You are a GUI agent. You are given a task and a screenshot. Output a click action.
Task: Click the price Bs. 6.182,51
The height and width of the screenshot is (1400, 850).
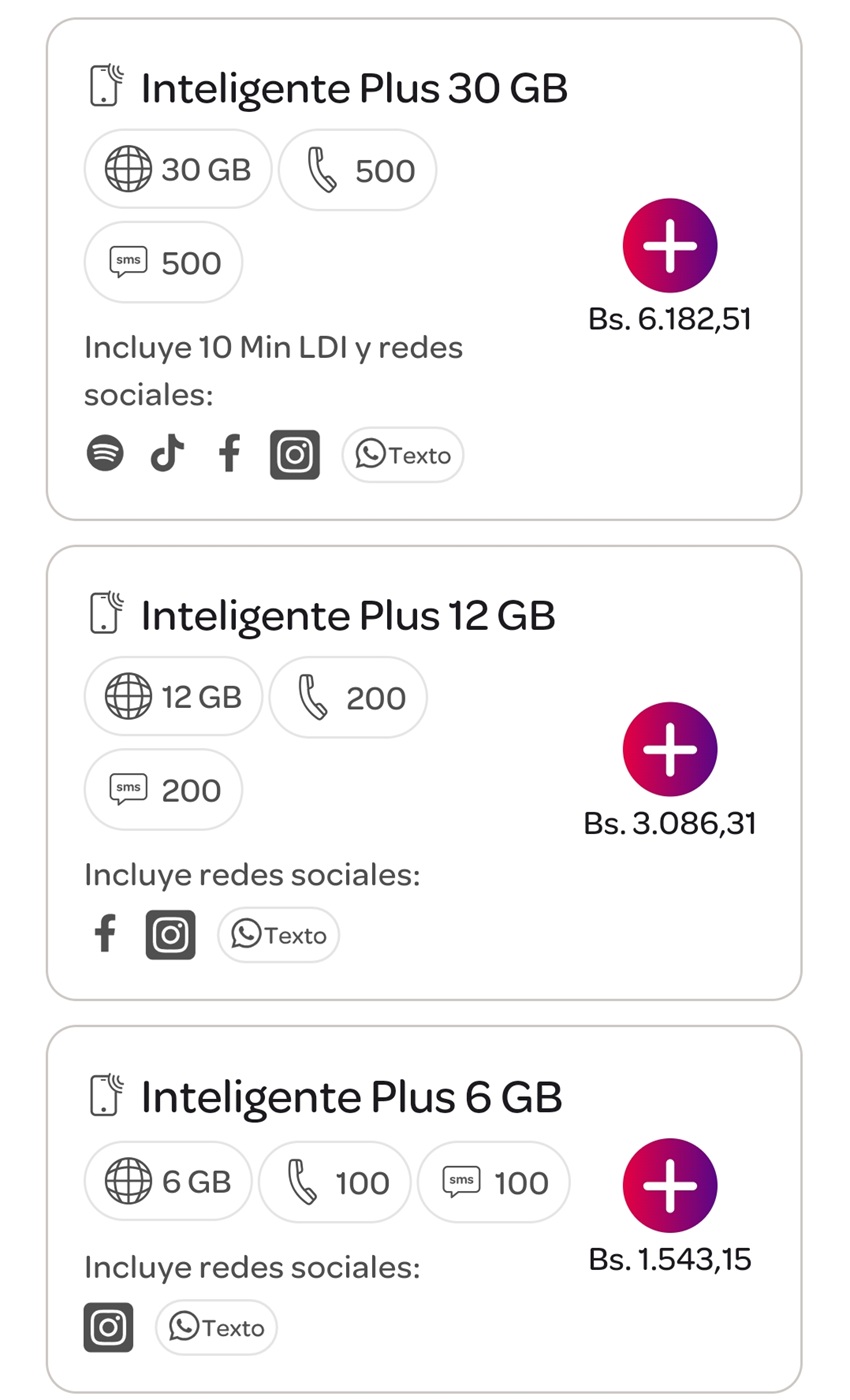click(670, 318)
